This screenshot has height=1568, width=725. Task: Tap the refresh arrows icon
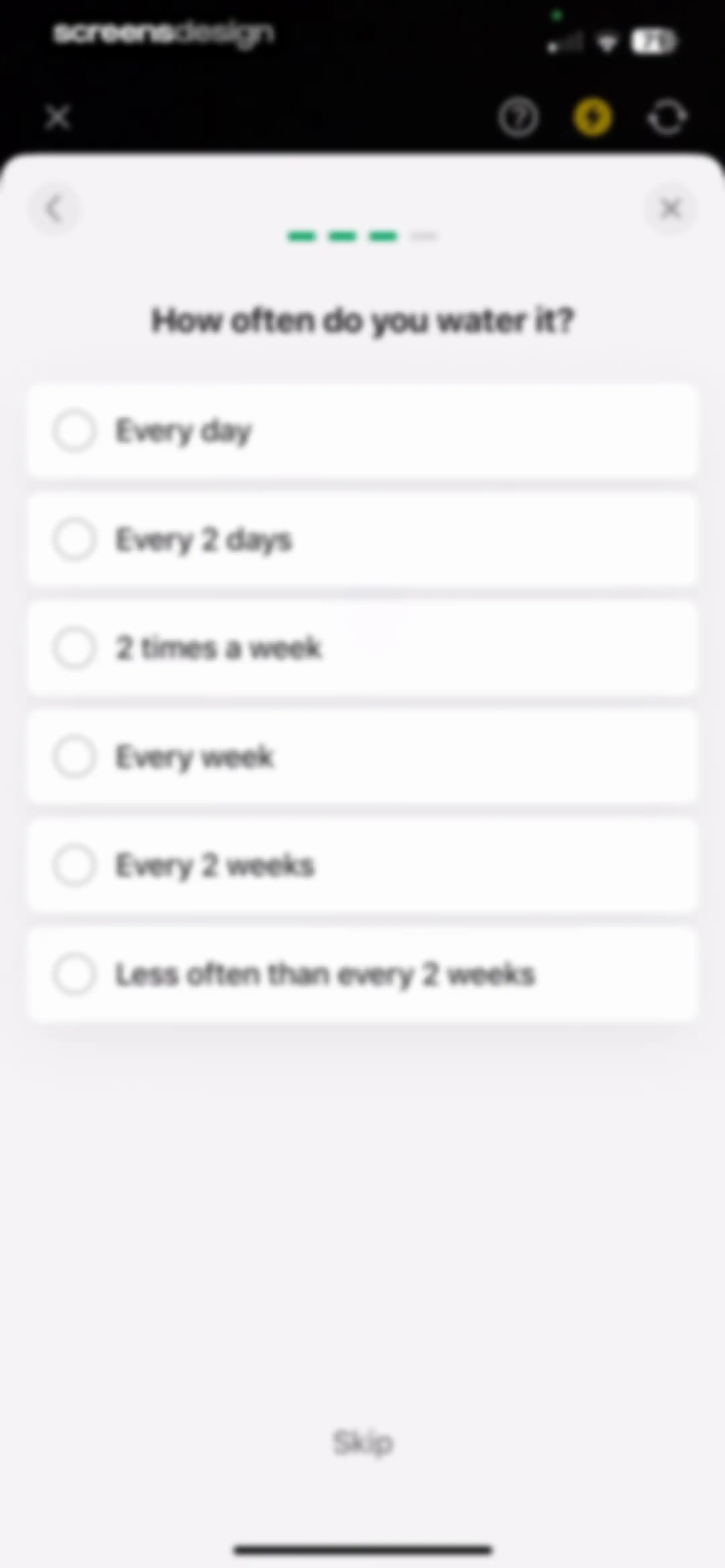(667, 117)
